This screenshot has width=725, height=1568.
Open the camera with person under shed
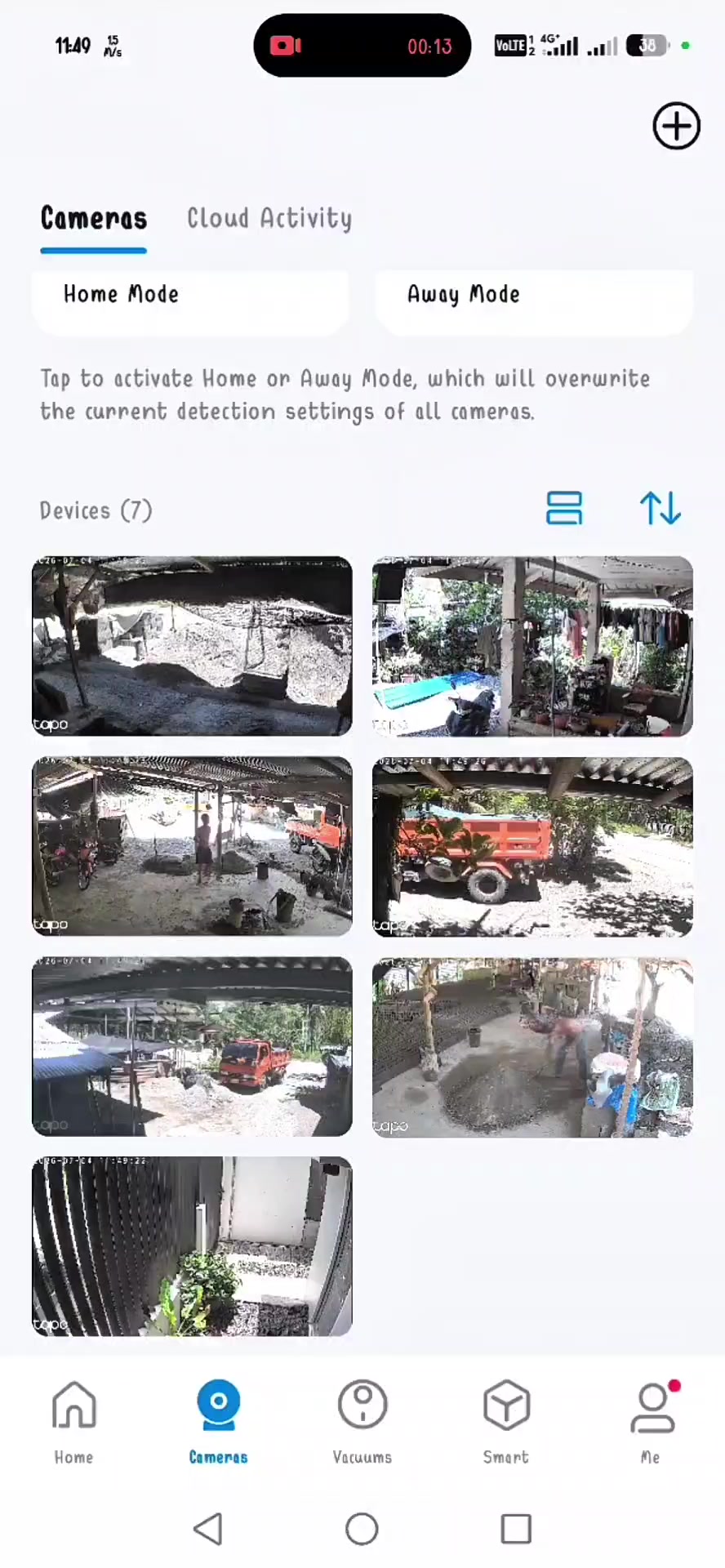pos(192,846)
